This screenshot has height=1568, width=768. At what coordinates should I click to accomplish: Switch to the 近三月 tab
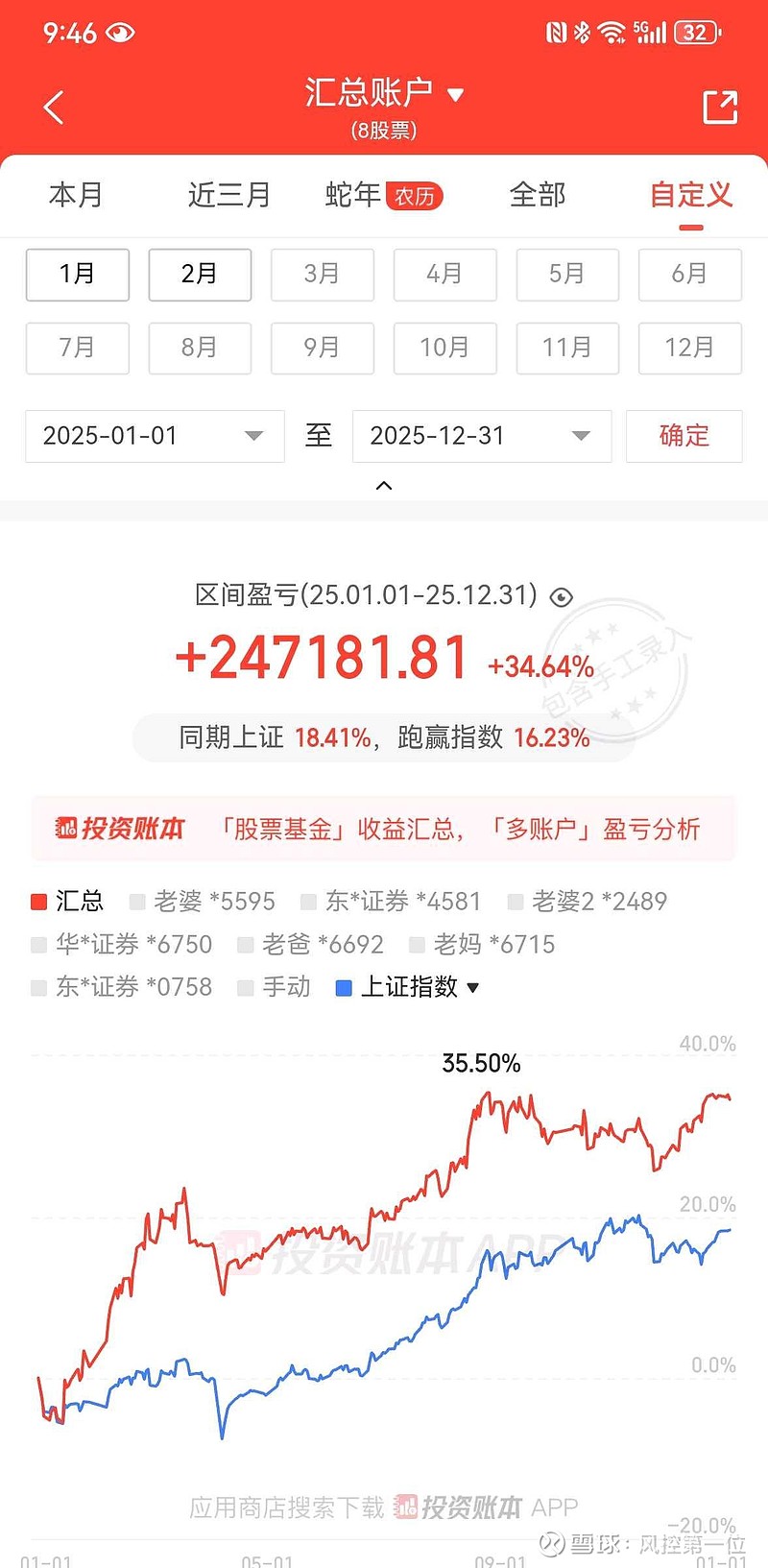tap(228, 195)
